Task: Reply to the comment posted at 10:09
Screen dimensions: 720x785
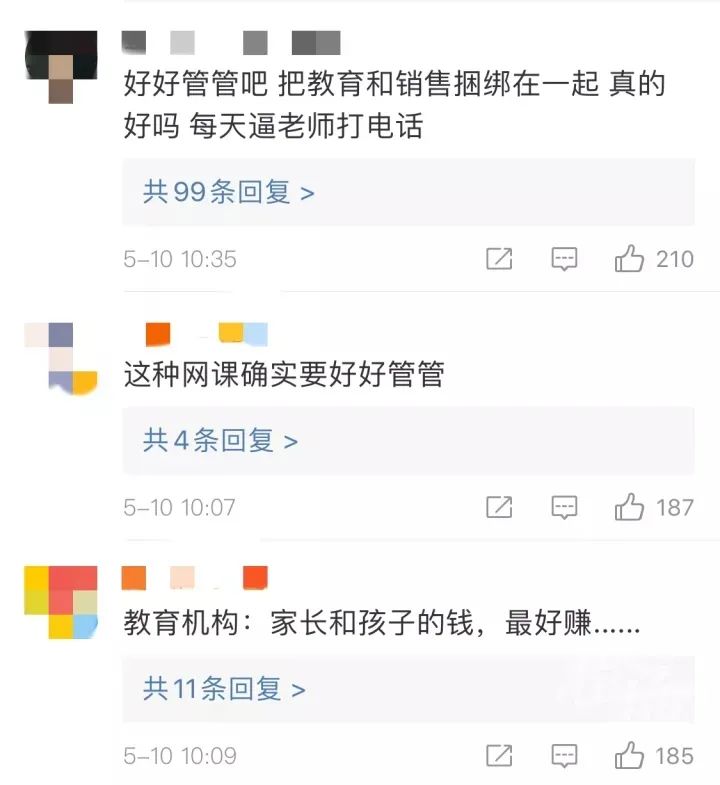Action: pos(565,755)
